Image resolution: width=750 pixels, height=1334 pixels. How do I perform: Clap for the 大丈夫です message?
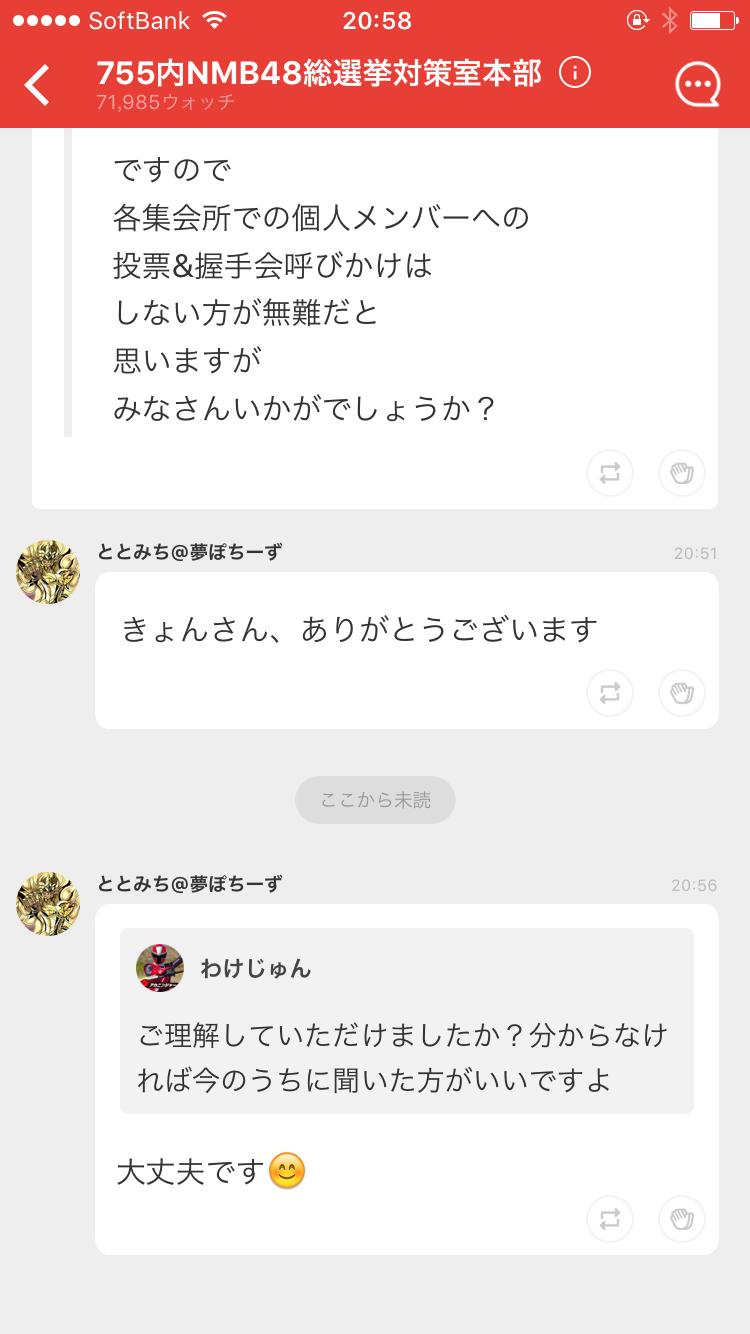pyautogui.click(x=681, y=1220)
